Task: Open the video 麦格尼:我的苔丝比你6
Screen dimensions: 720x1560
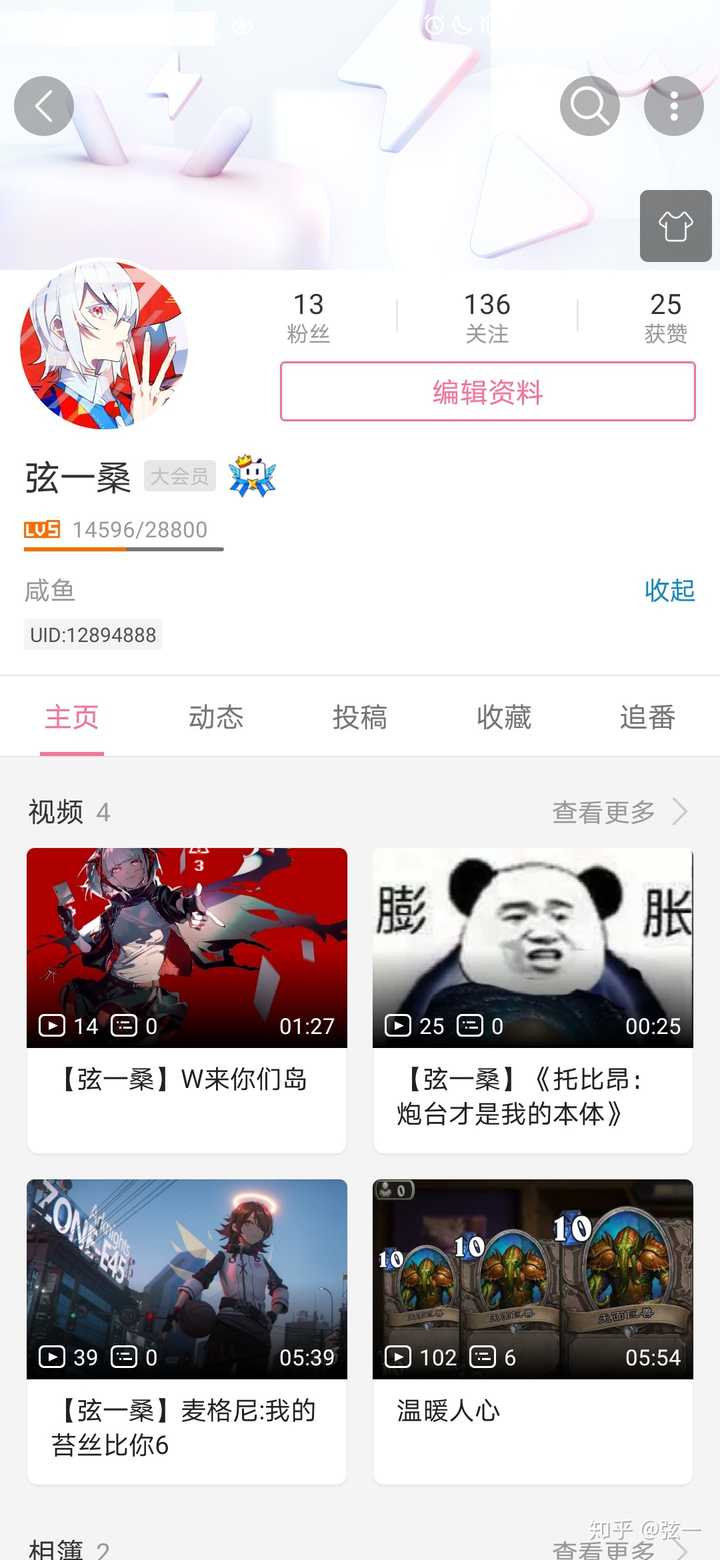Action: click(187, 1279)
